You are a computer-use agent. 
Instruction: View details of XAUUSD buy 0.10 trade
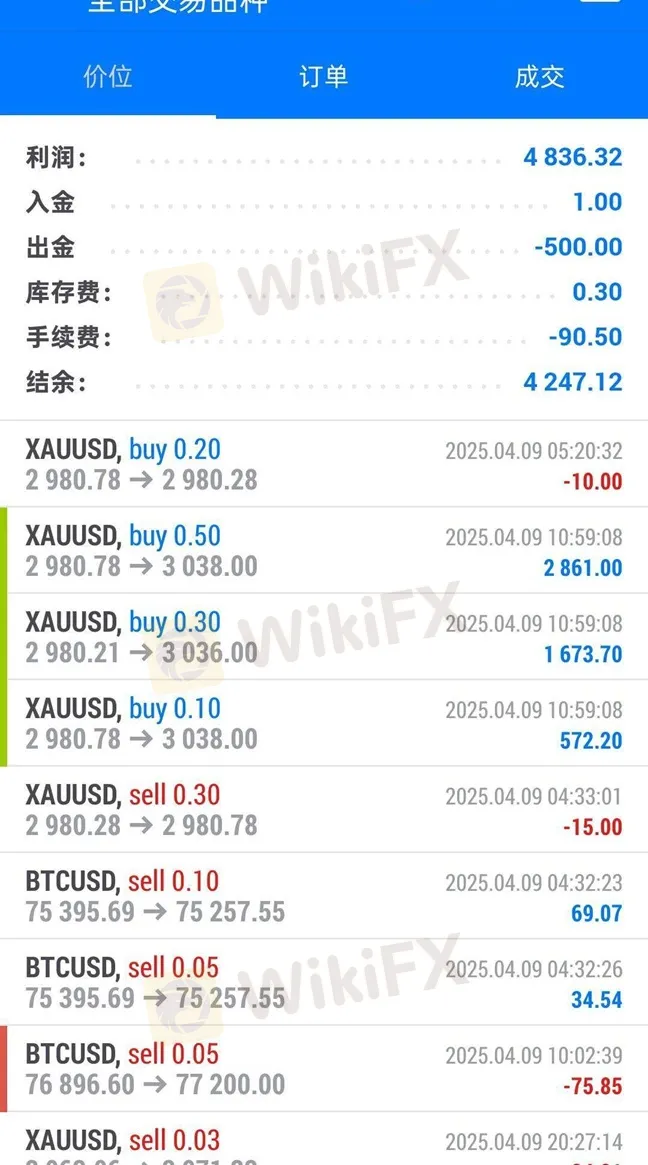pyautogui.click(x=324, y=723)
